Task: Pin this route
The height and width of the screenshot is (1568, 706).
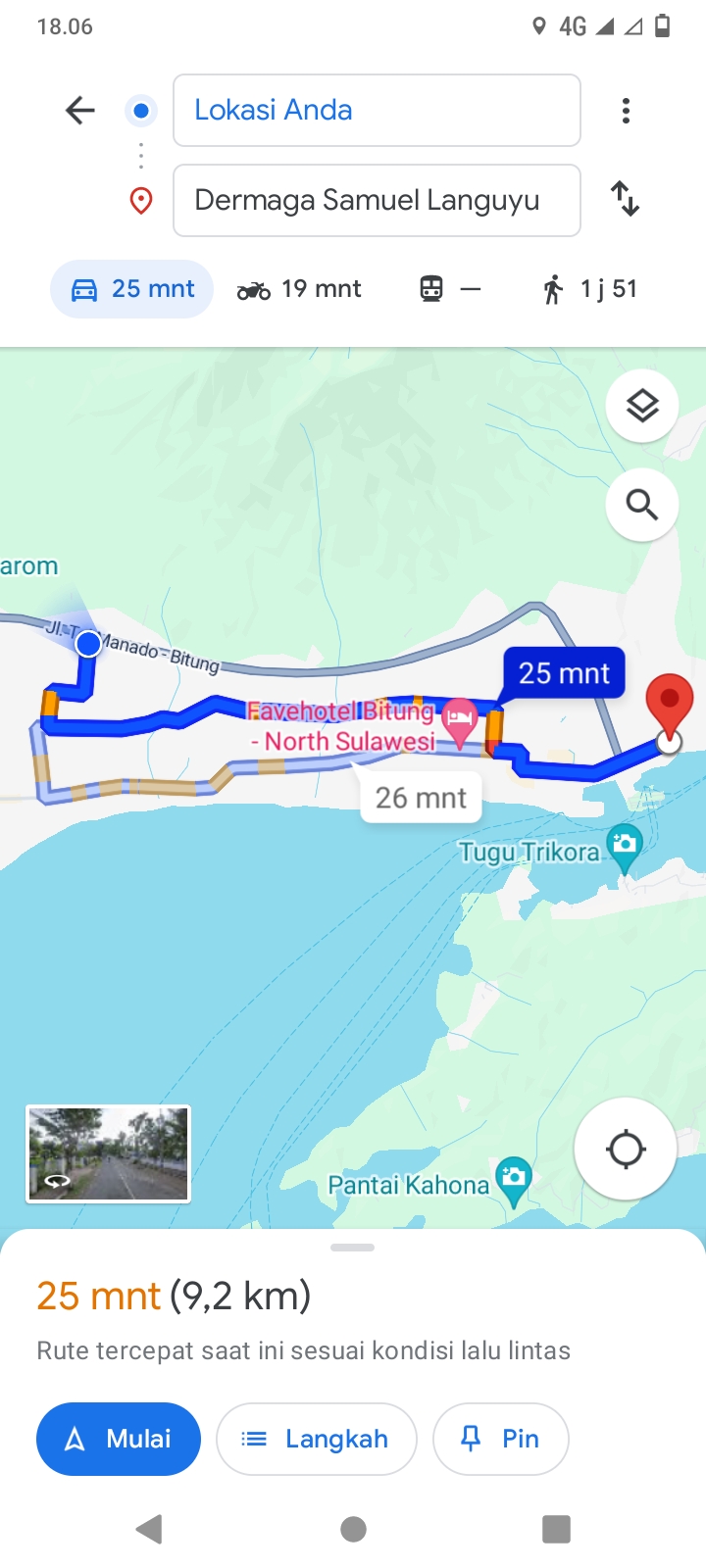Action: [501, 1439]
